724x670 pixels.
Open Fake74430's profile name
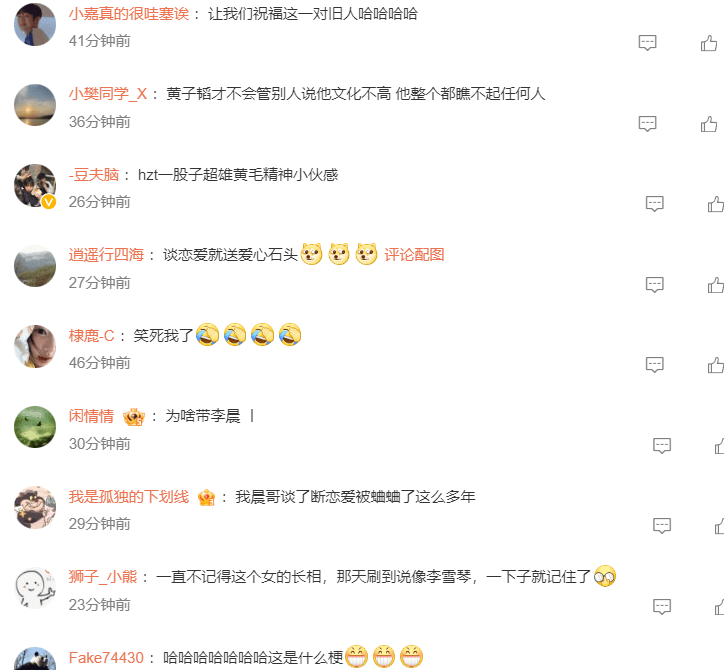click(x=107, y=658)
